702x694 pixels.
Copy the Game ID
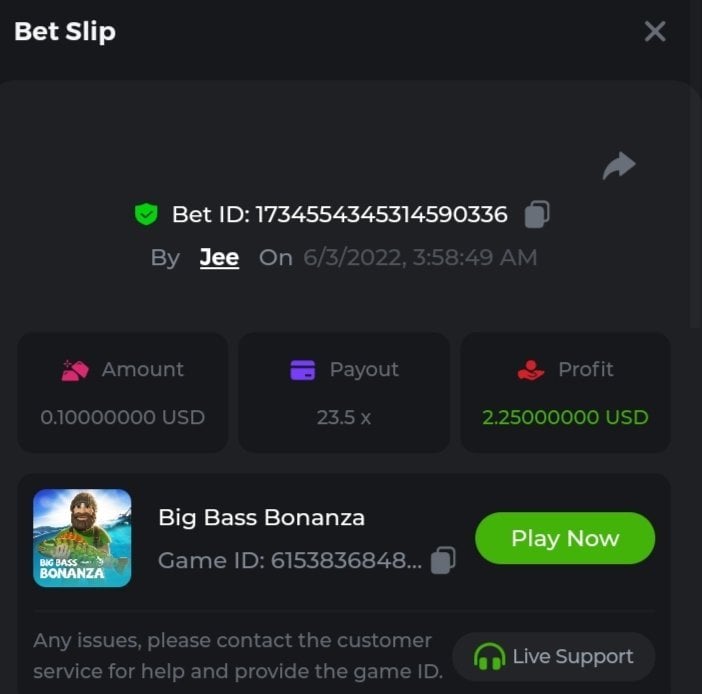point(443,561)
